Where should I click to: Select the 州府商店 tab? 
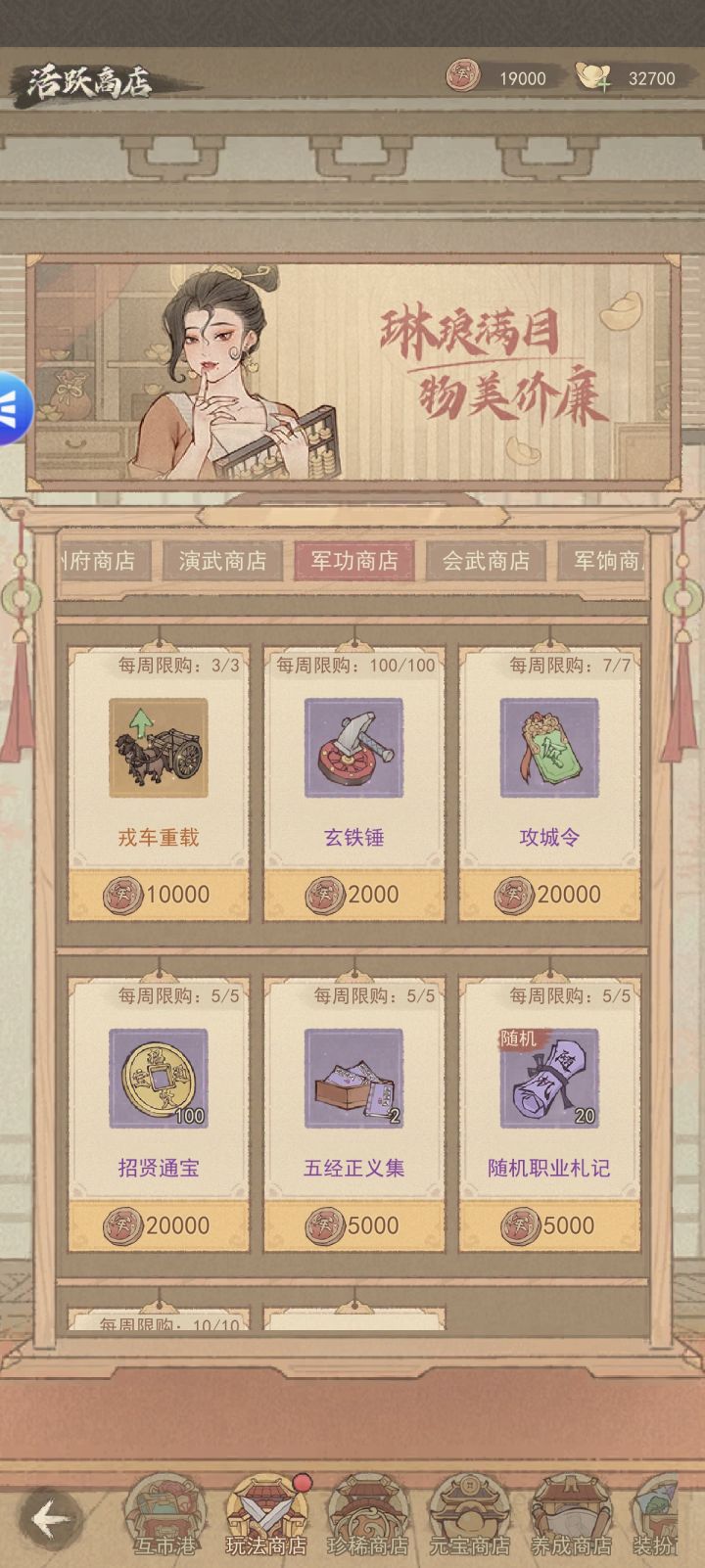pyautogui.click(x=96, y=562)
